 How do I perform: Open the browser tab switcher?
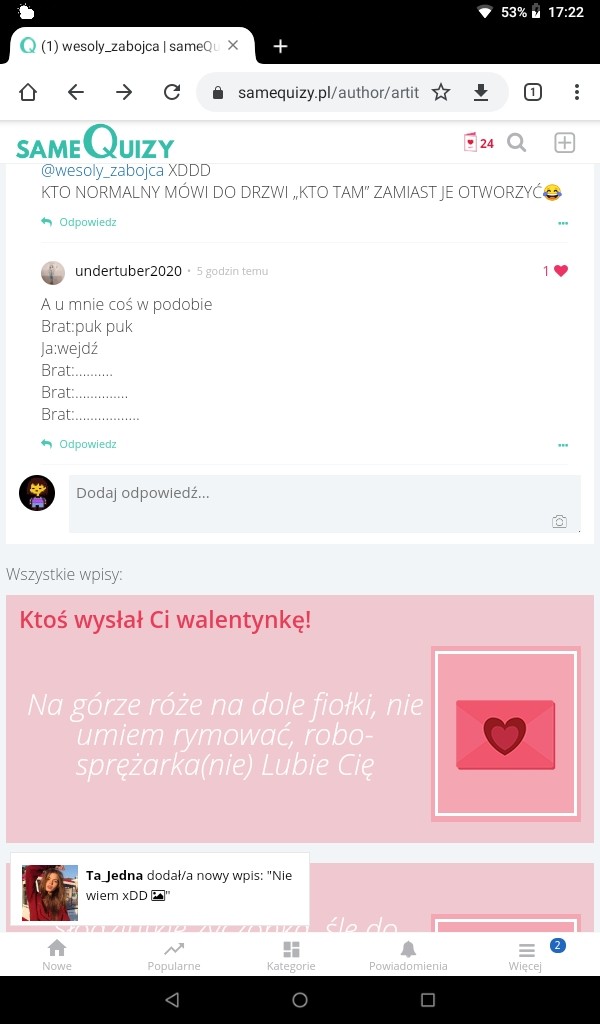533,92
